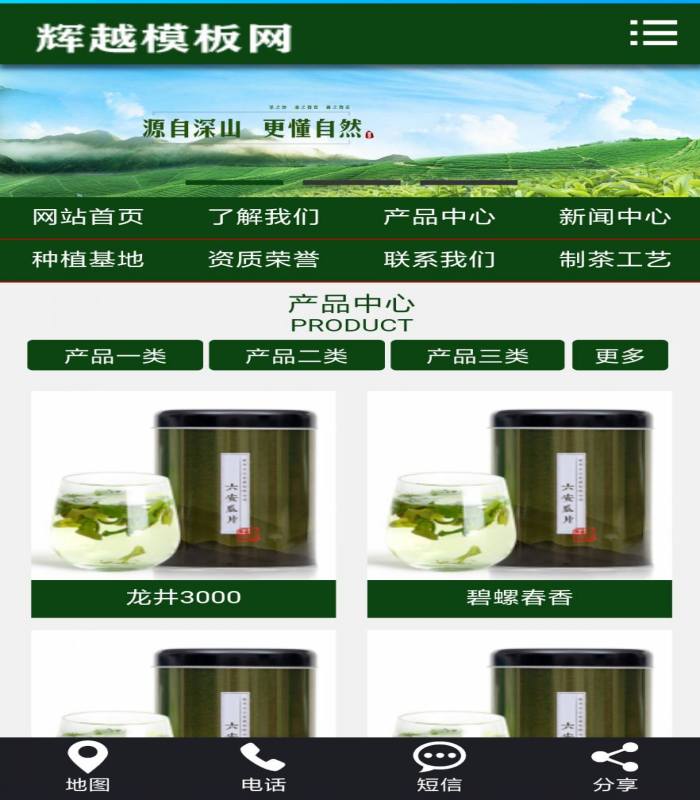This screenshot has height=800, width=700.
Task: Send a message with 短信
Action: (438, 768)
